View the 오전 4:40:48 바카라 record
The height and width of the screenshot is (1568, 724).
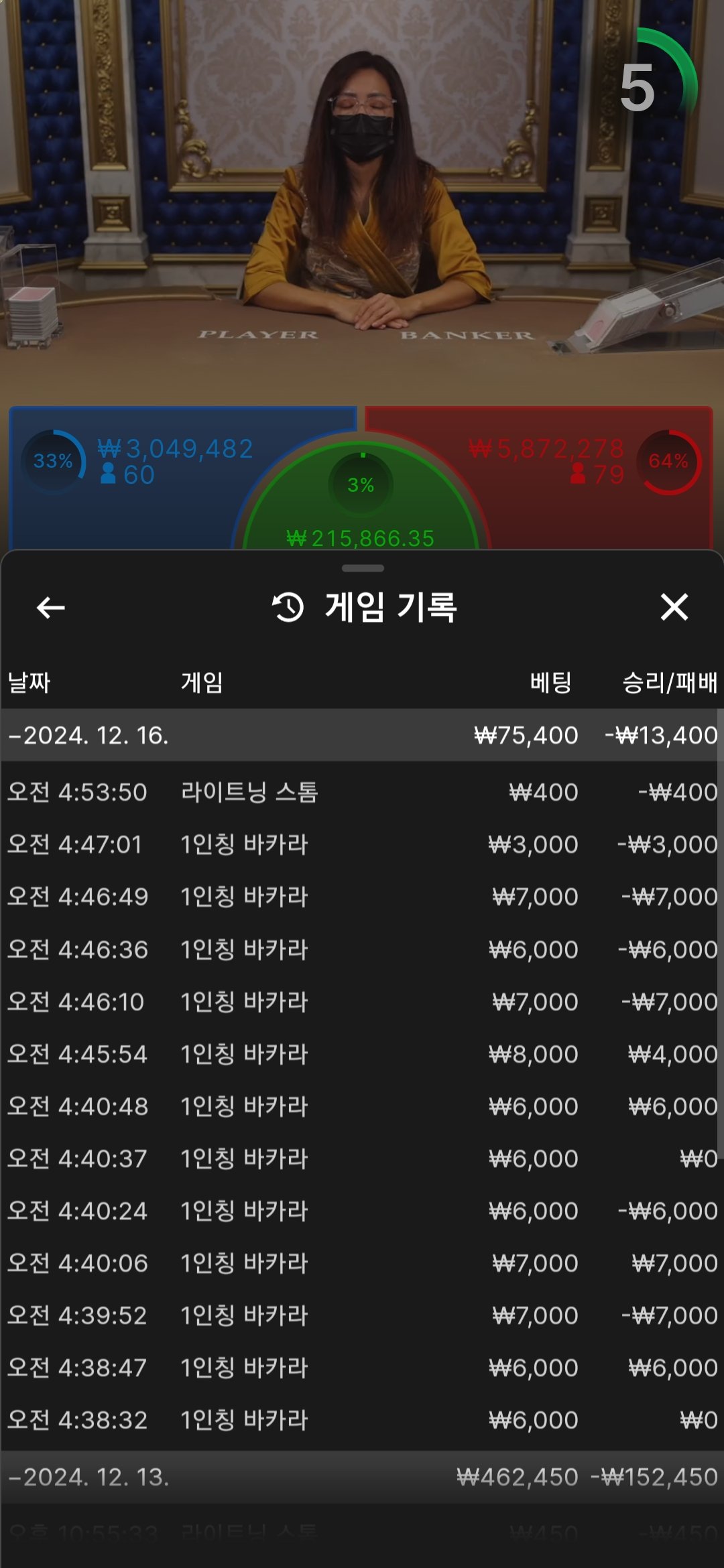tap(362, 1106)
